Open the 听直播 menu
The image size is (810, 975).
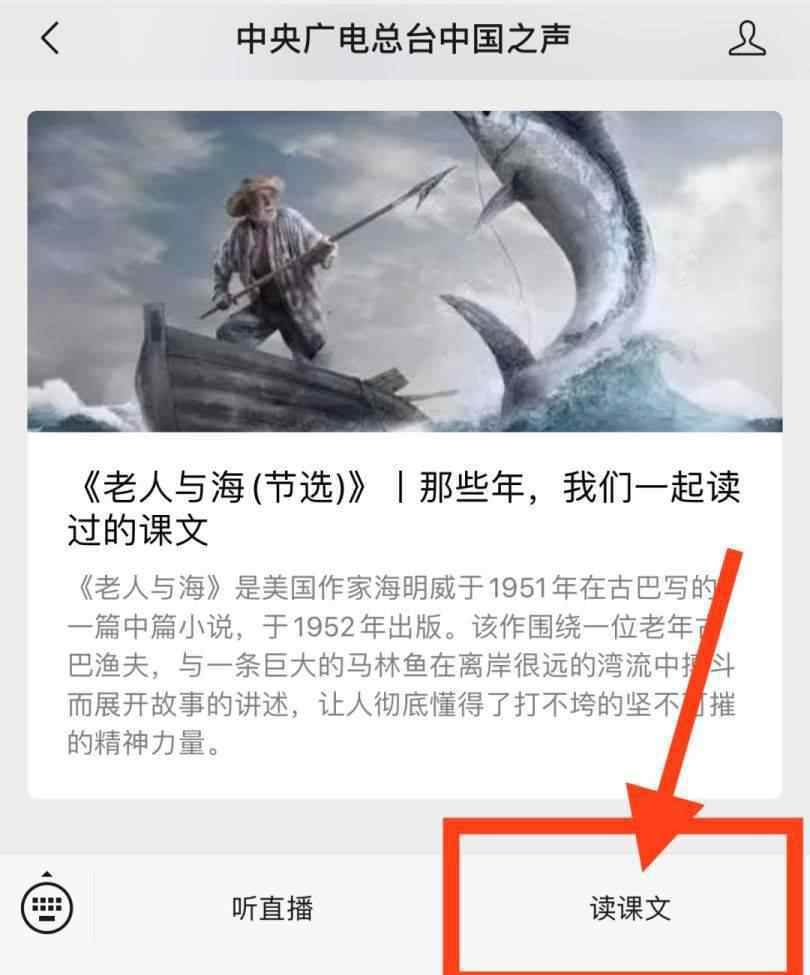coord(272,908)
